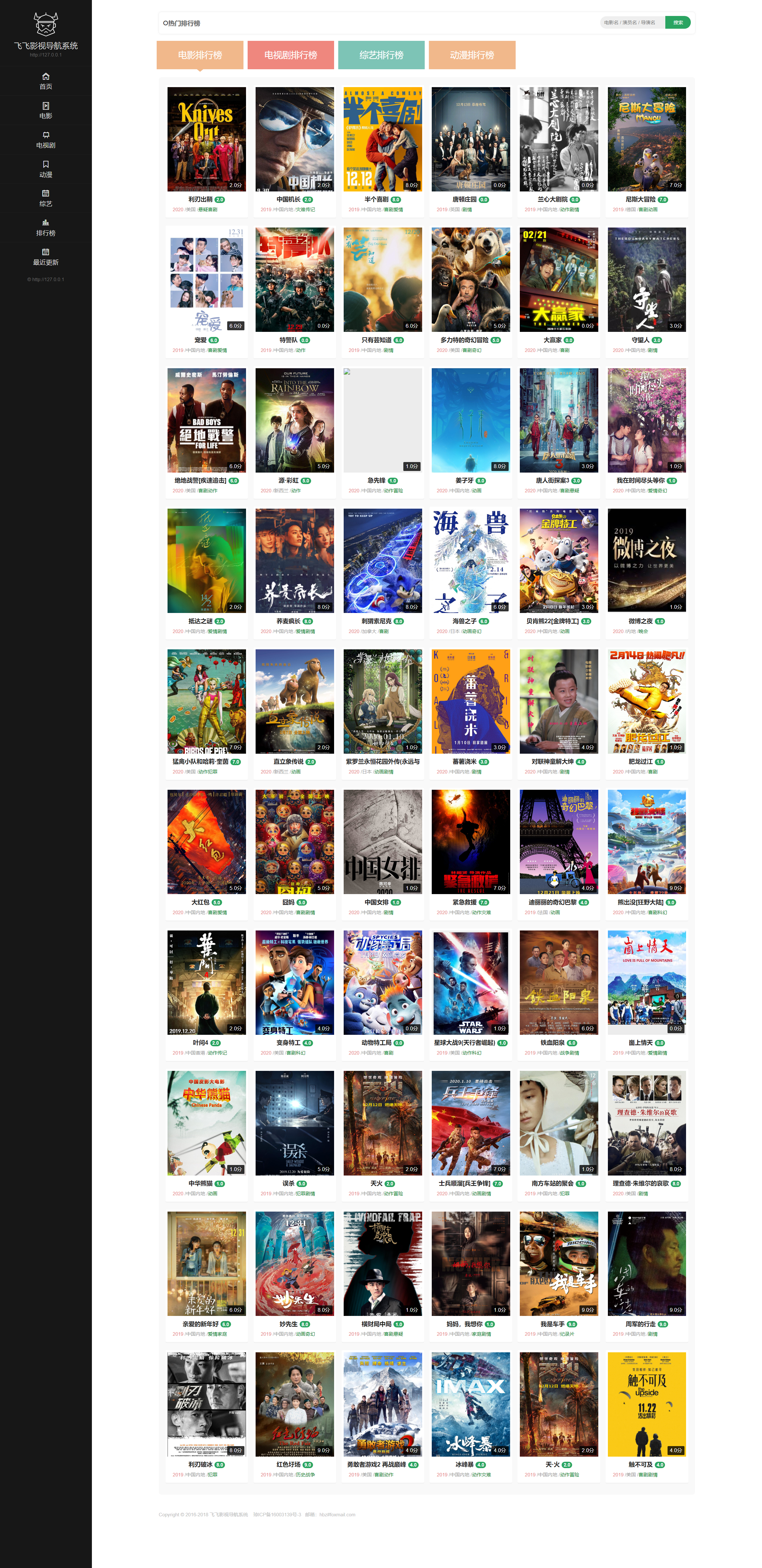The width and height of the screenshot is (762, 1568).
Task: Open 首页 in the sidebar
Action: (x=46, y=81)
